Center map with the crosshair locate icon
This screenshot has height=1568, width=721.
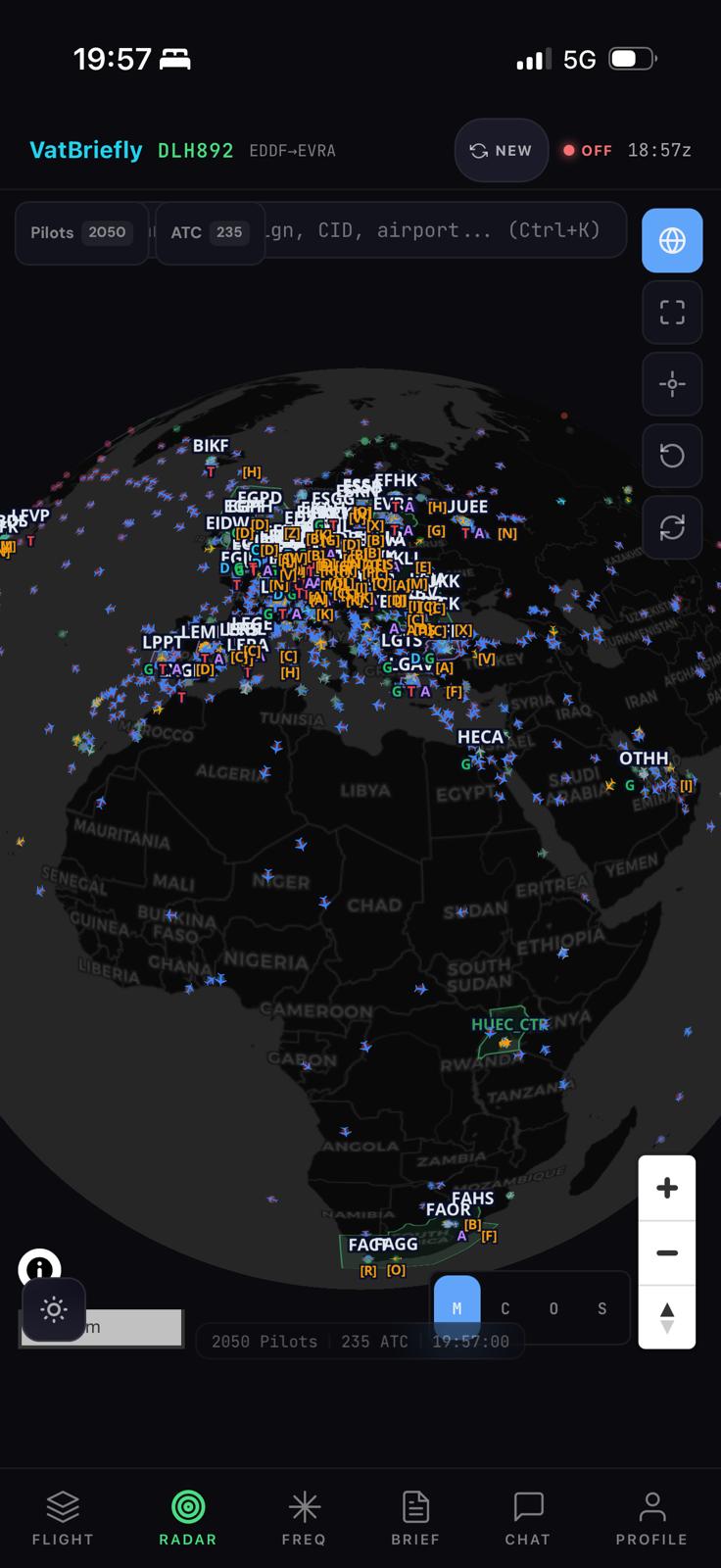pos(672,384)
